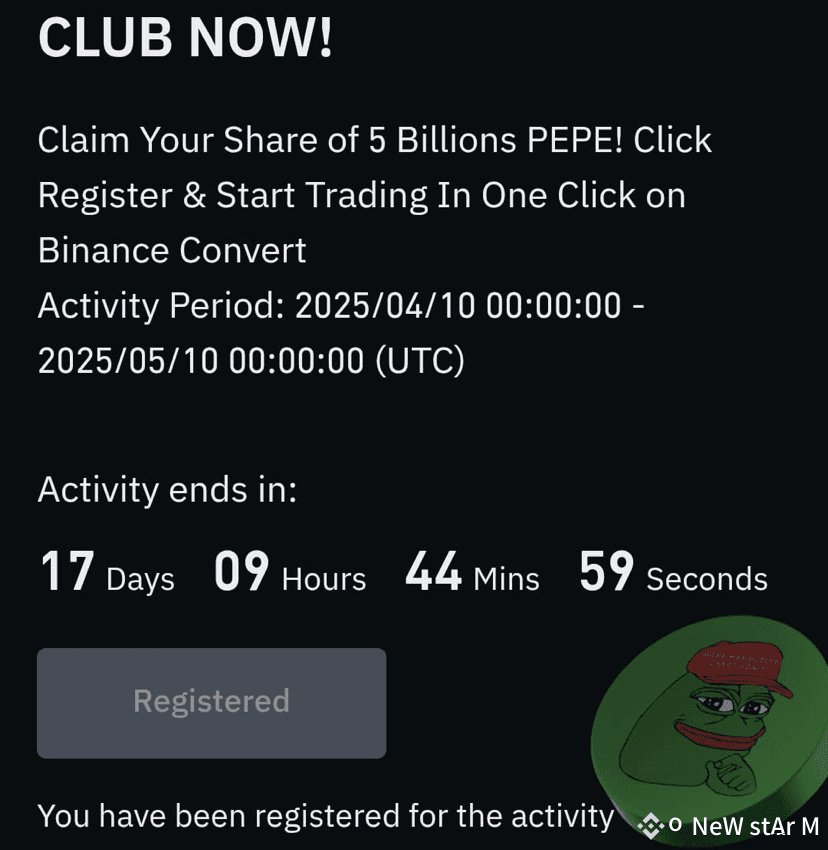Click the Binance diamond logo icon
The height and width of the screenshot is (850, 828).
652,824
